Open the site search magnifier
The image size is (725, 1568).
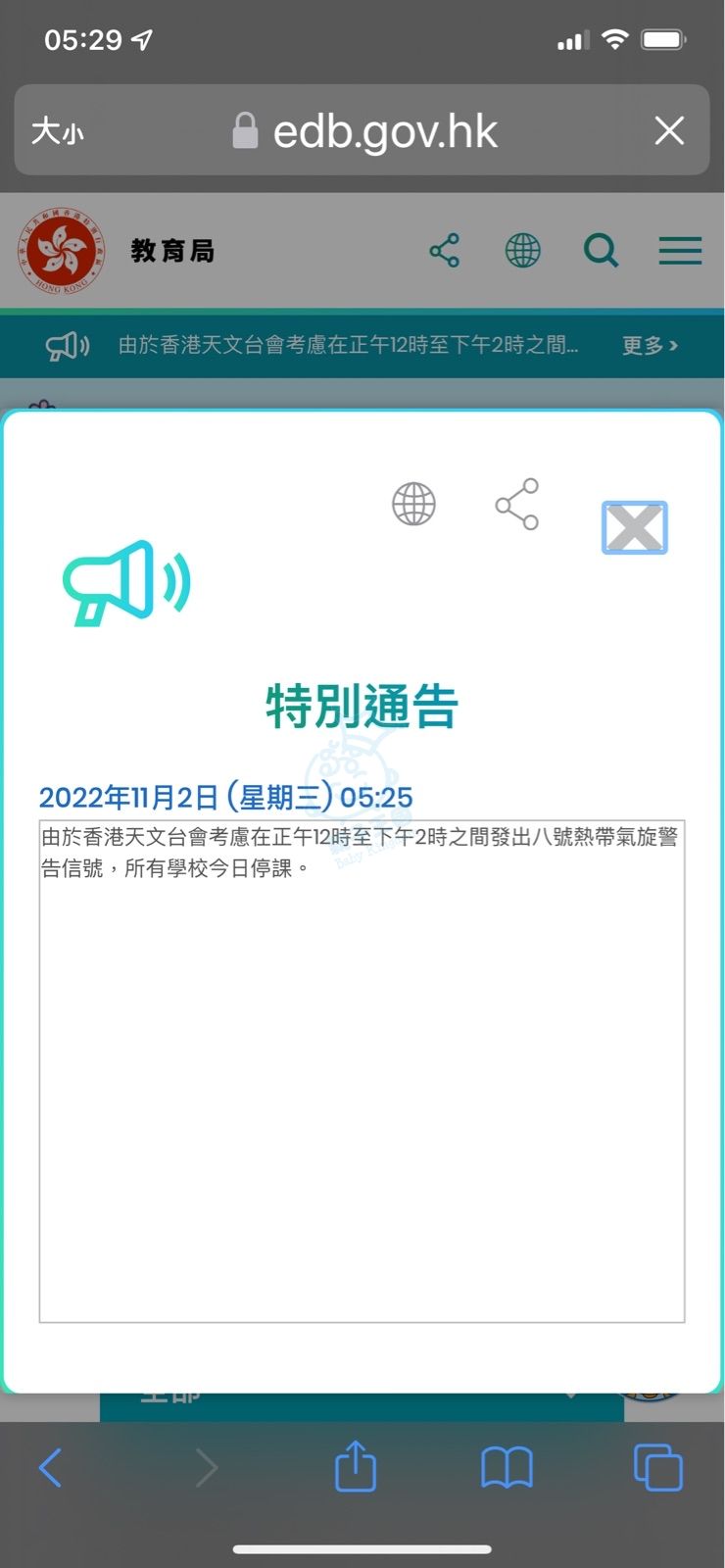click(601, 251)
